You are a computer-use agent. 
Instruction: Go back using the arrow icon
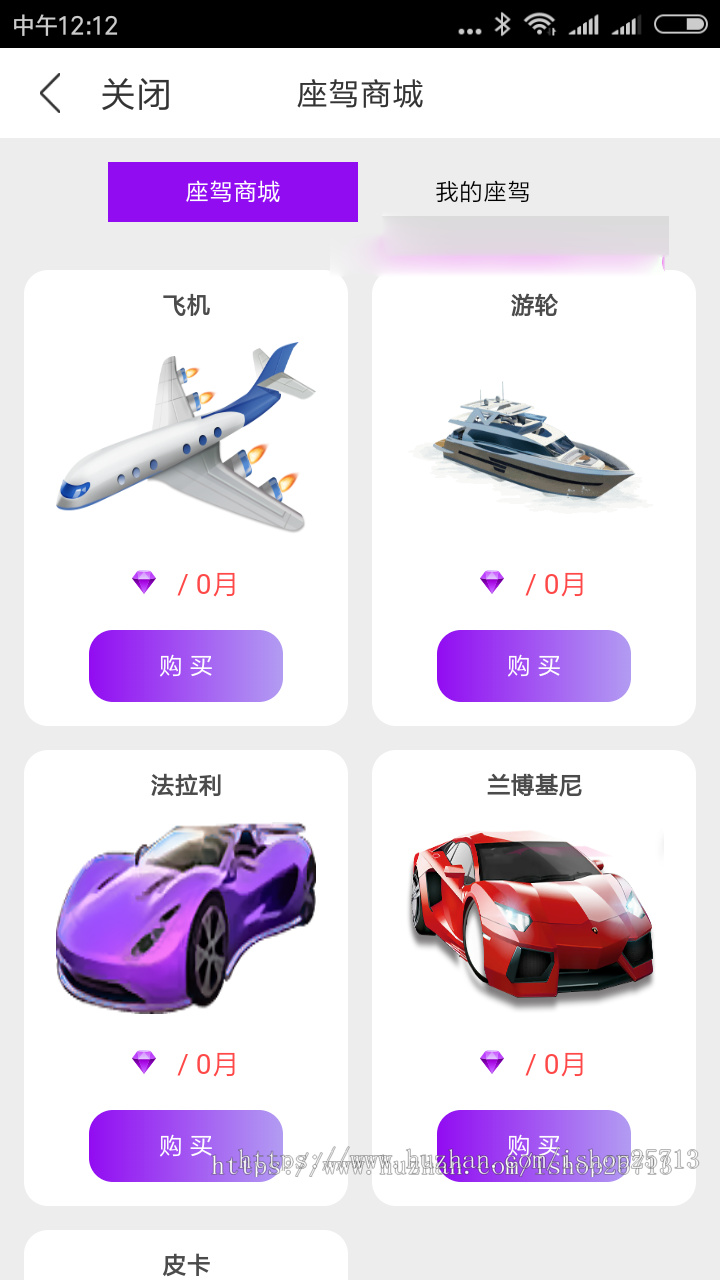(50, 94)
